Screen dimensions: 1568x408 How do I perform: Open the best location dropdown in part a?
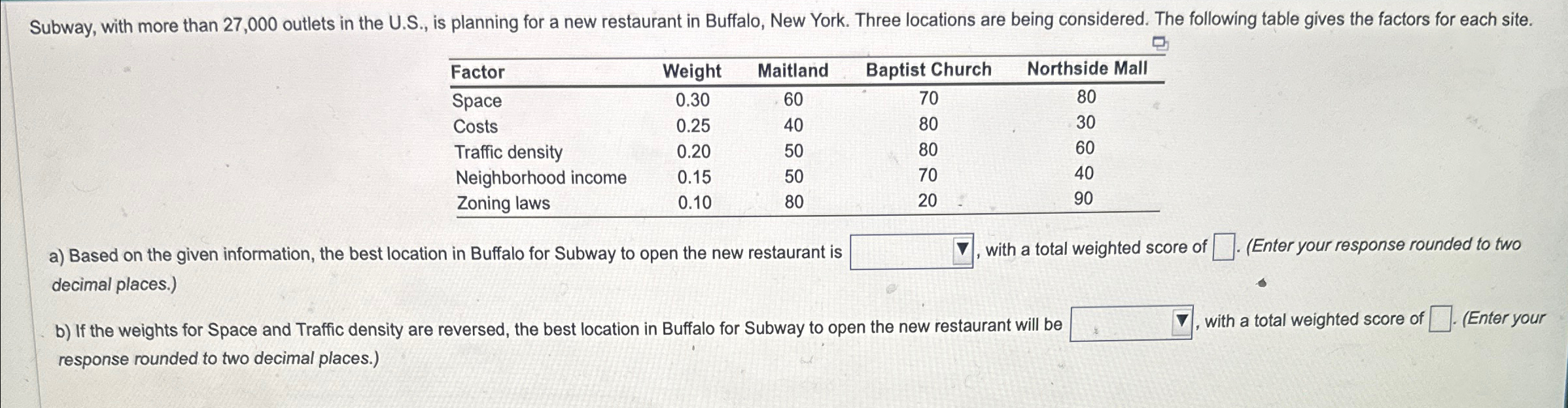coord(911,251)
